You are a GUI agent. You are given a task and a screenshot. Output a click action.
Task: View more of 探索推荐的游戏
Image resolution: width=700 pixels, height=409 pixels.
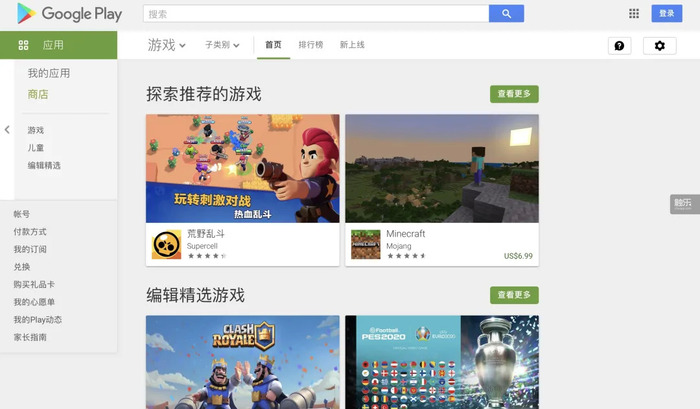(x=514, y=94)
